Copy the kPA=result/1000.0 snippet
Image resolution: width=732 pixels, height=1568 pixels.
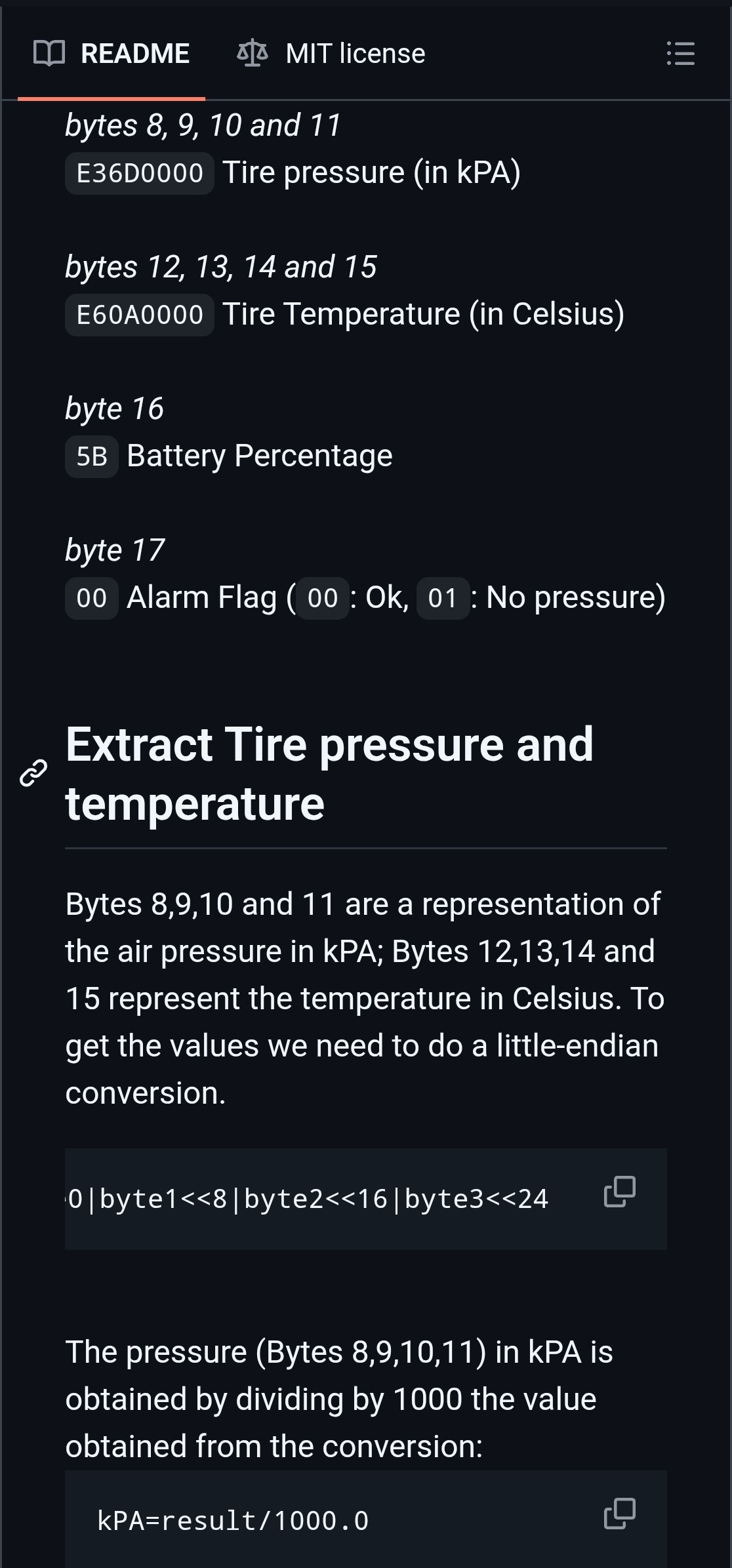click(619, 1513)
